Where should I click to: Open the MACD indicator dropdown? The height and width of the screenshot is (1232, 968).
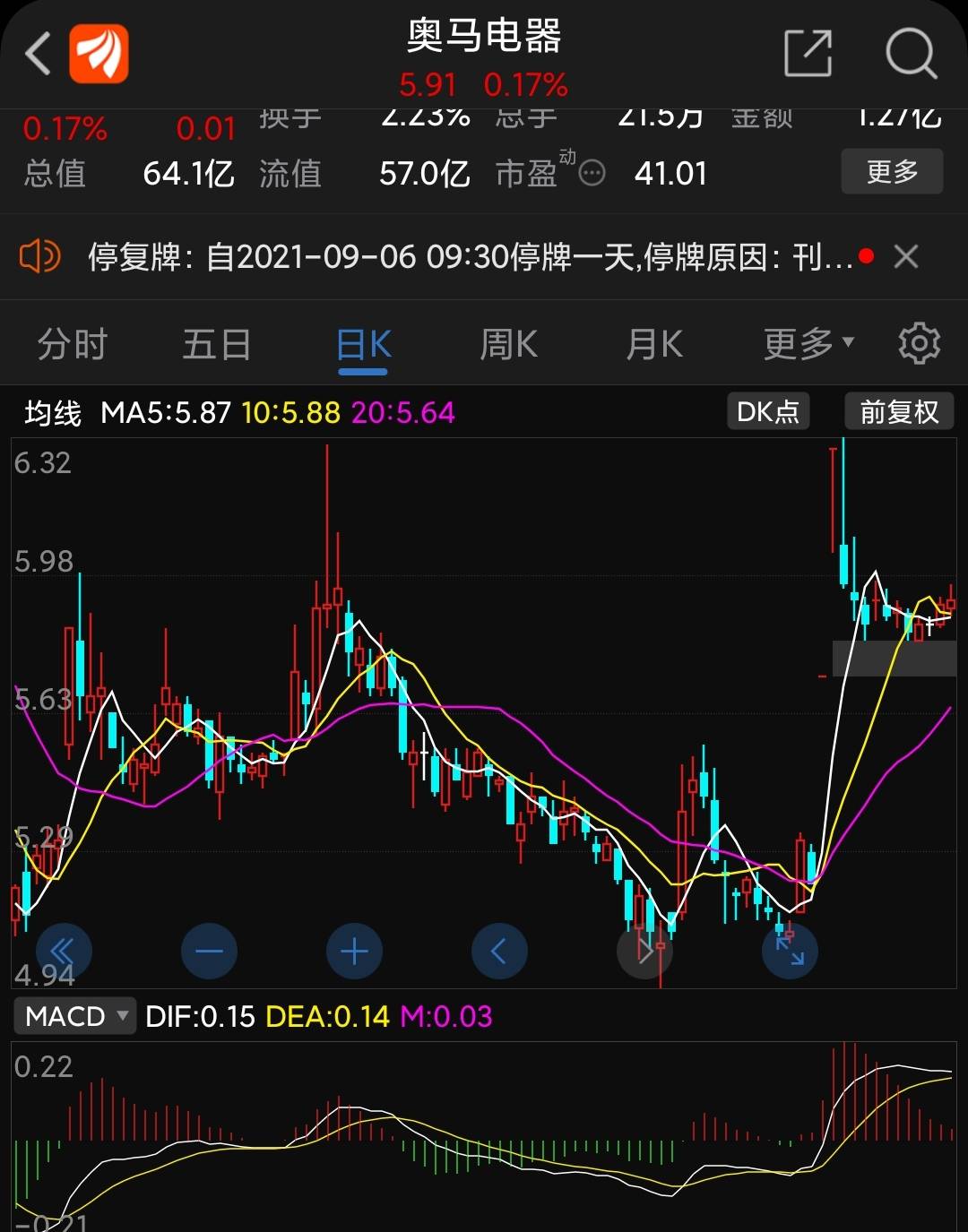(74, 1016)
